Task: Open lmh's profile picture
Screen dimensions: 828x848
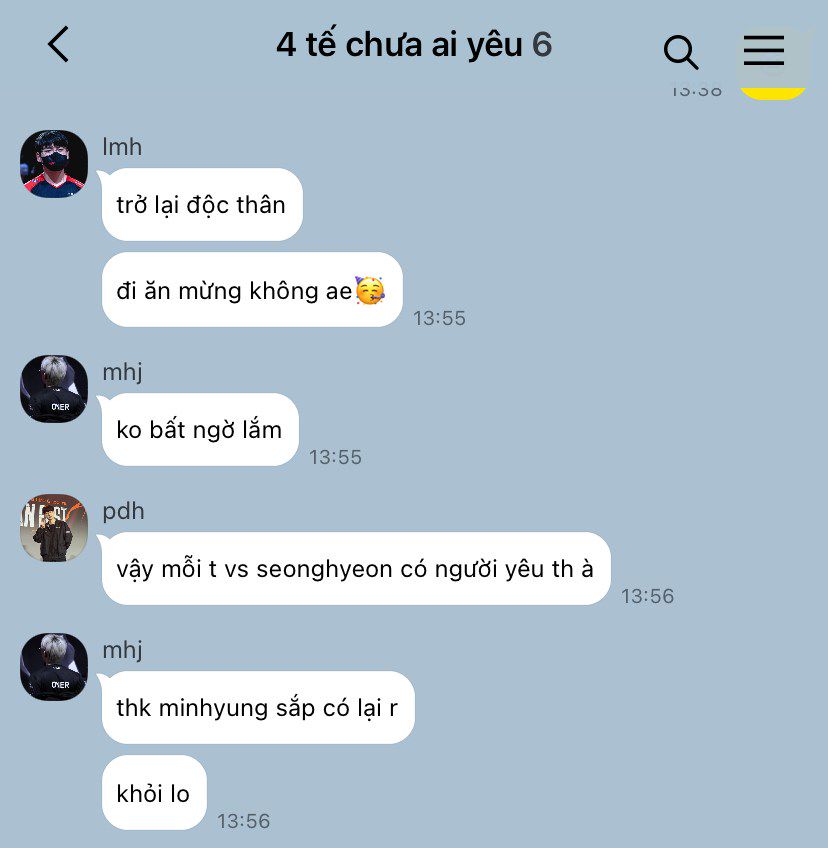Action: click(x=54, y=164)
